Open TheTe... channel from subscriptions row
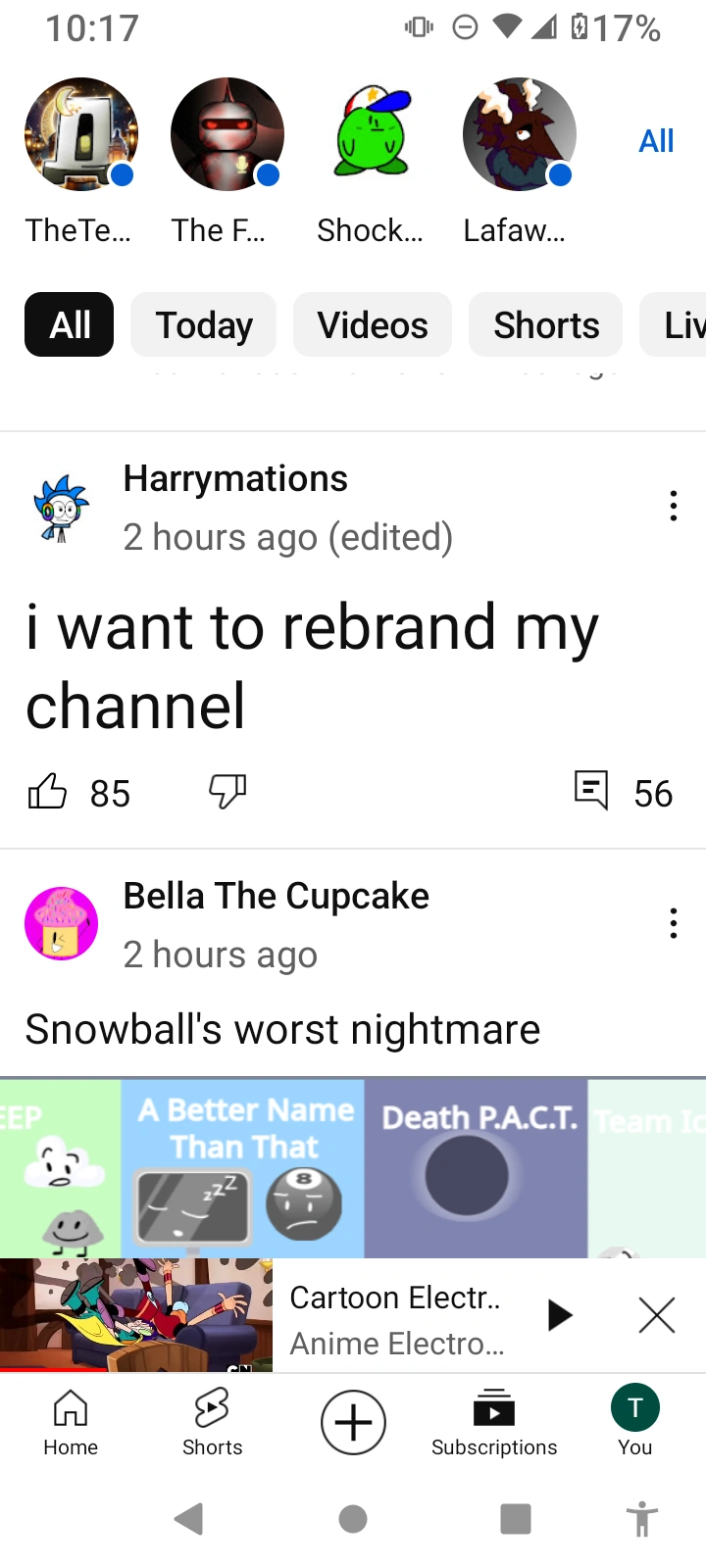The width and height of the screenshot is (706, 1568). click(x=80, y=135)
